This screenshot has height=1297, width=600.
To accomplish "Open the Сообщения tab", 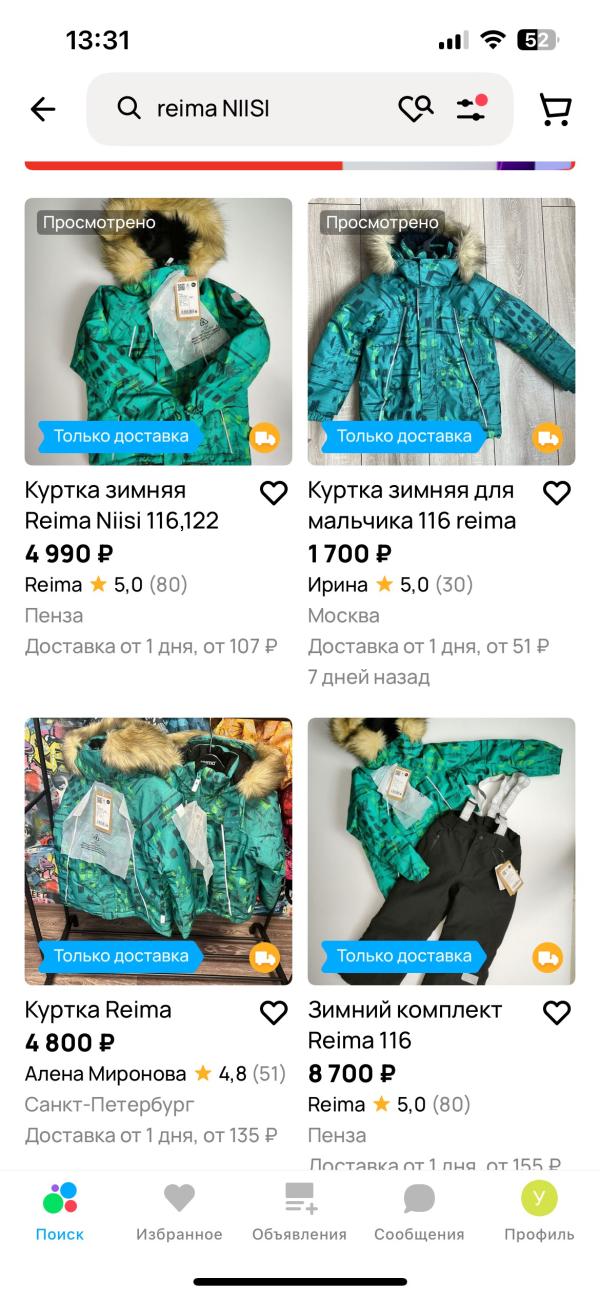I will point(419,1211).
